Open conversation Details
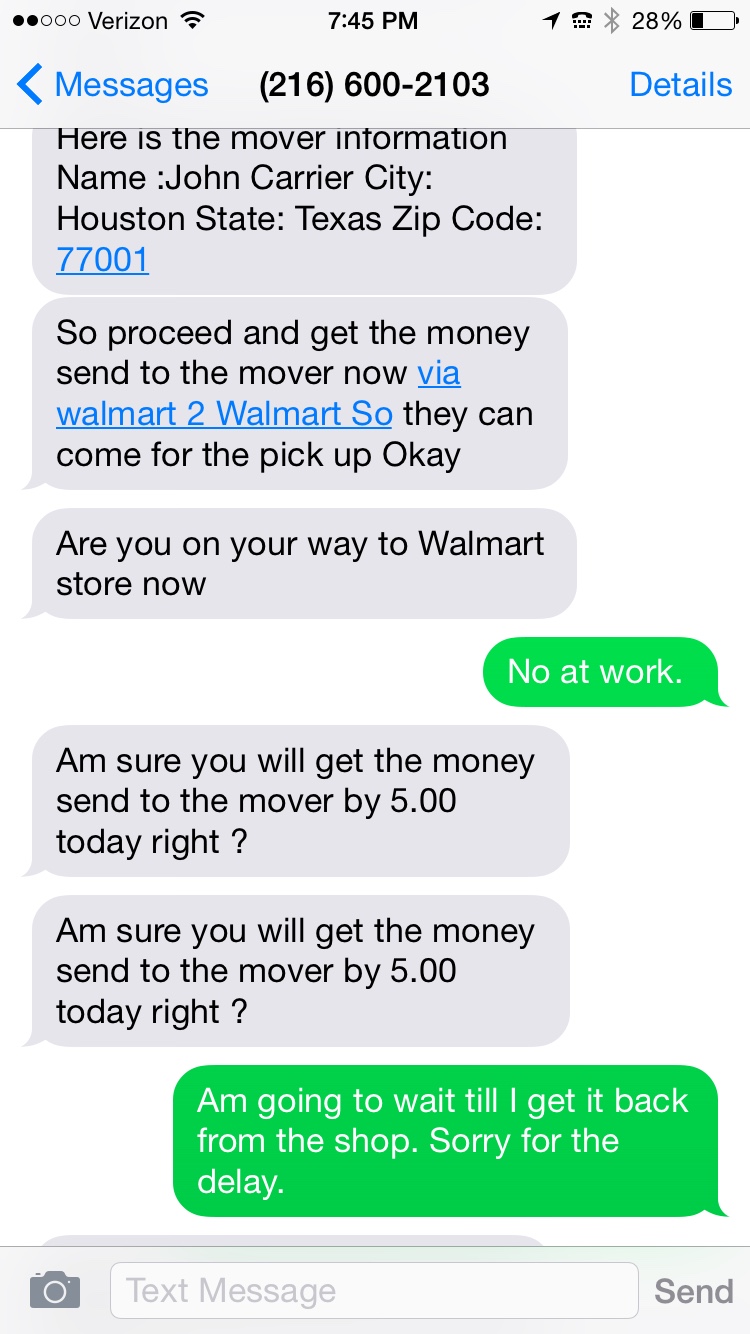Screen dimensions: 750x1334 tap(680, 85)
